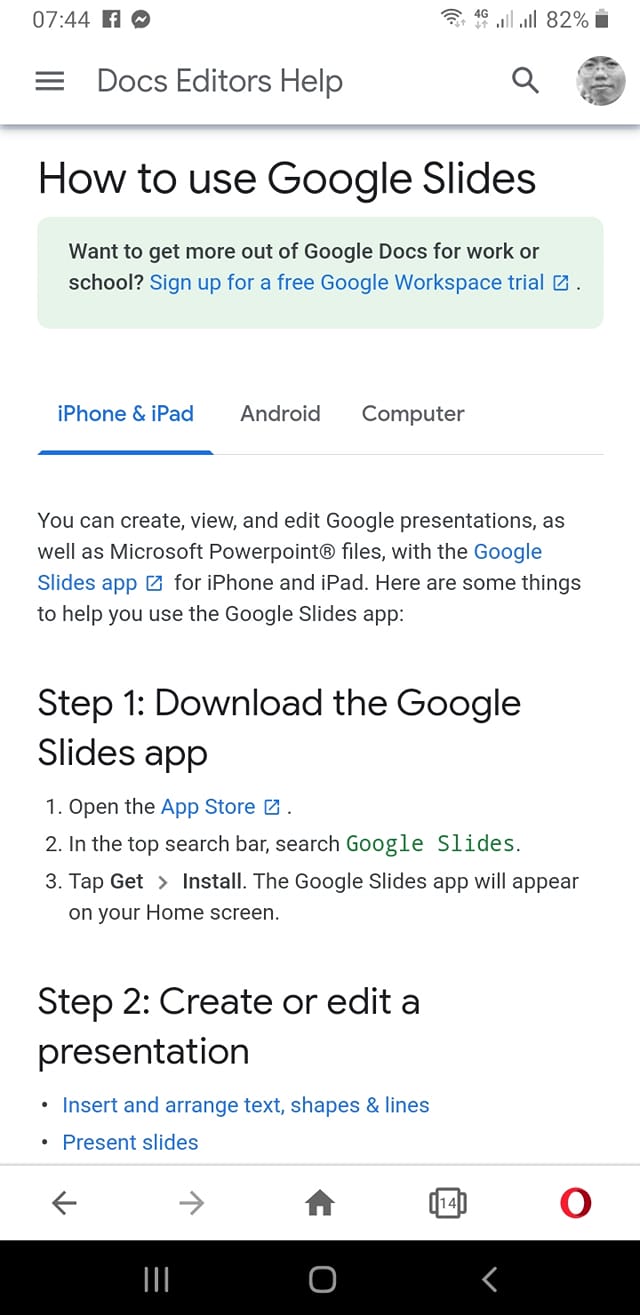Go forward in the browser toolbar
Image resolution: width=640 pixels, height=1315 pixels.
[191, 1203]
